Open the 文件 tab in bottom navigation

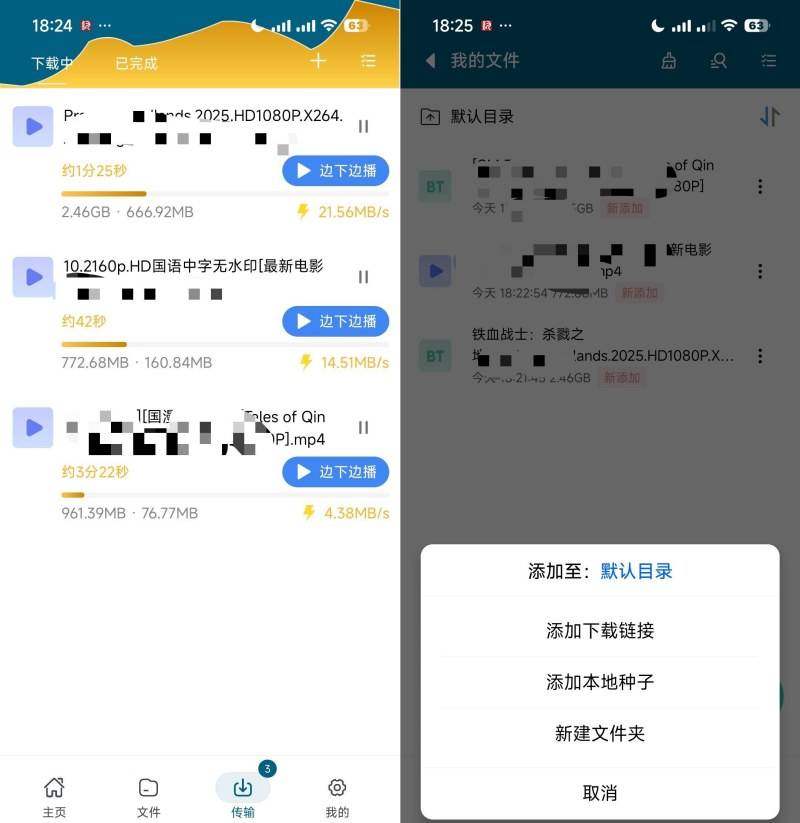[148, 797]
